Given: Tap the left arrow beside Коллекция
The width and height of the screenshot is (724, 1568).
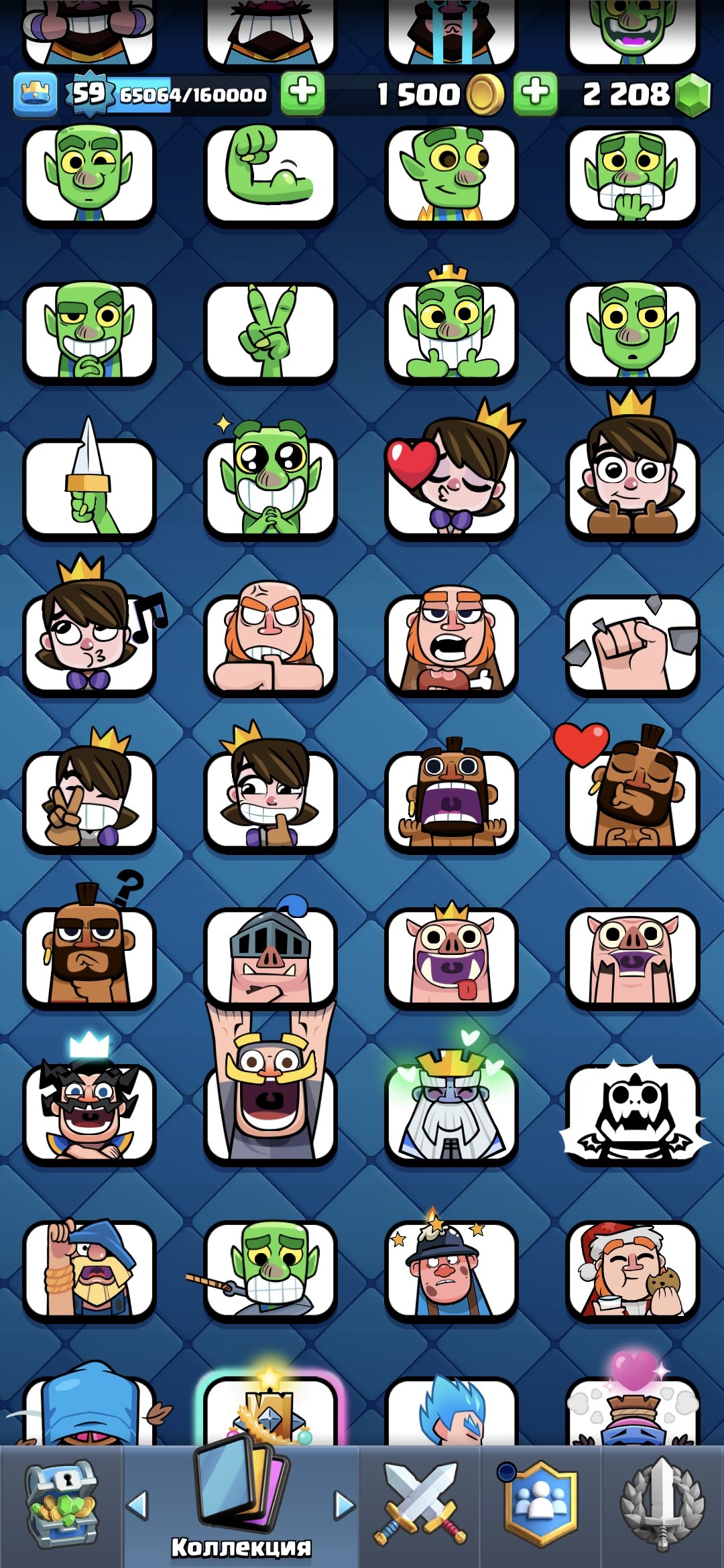Looking at the screenshot, I should pos(137,1505).
